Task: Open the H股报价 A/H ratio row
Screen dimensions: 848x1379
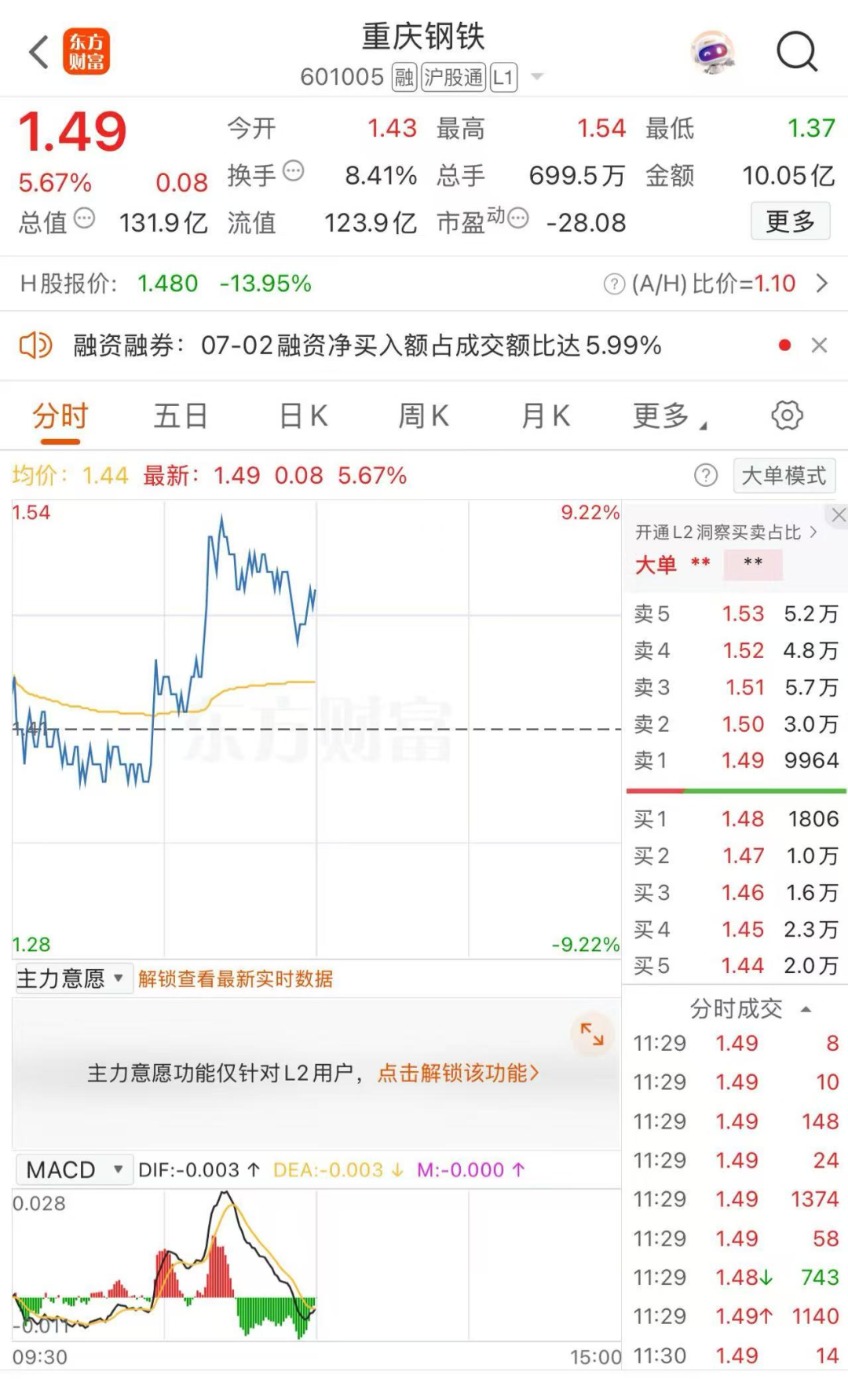Action: tap(424, 284)
